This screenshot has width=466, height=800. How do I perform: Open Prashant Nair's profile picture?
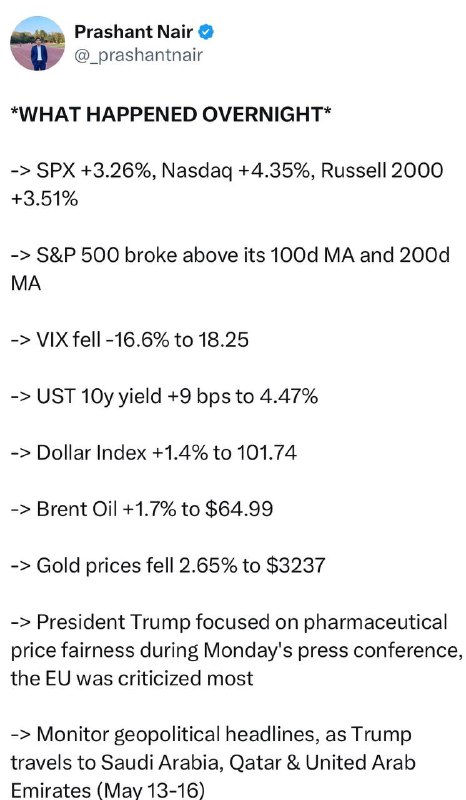pos(38,43)
